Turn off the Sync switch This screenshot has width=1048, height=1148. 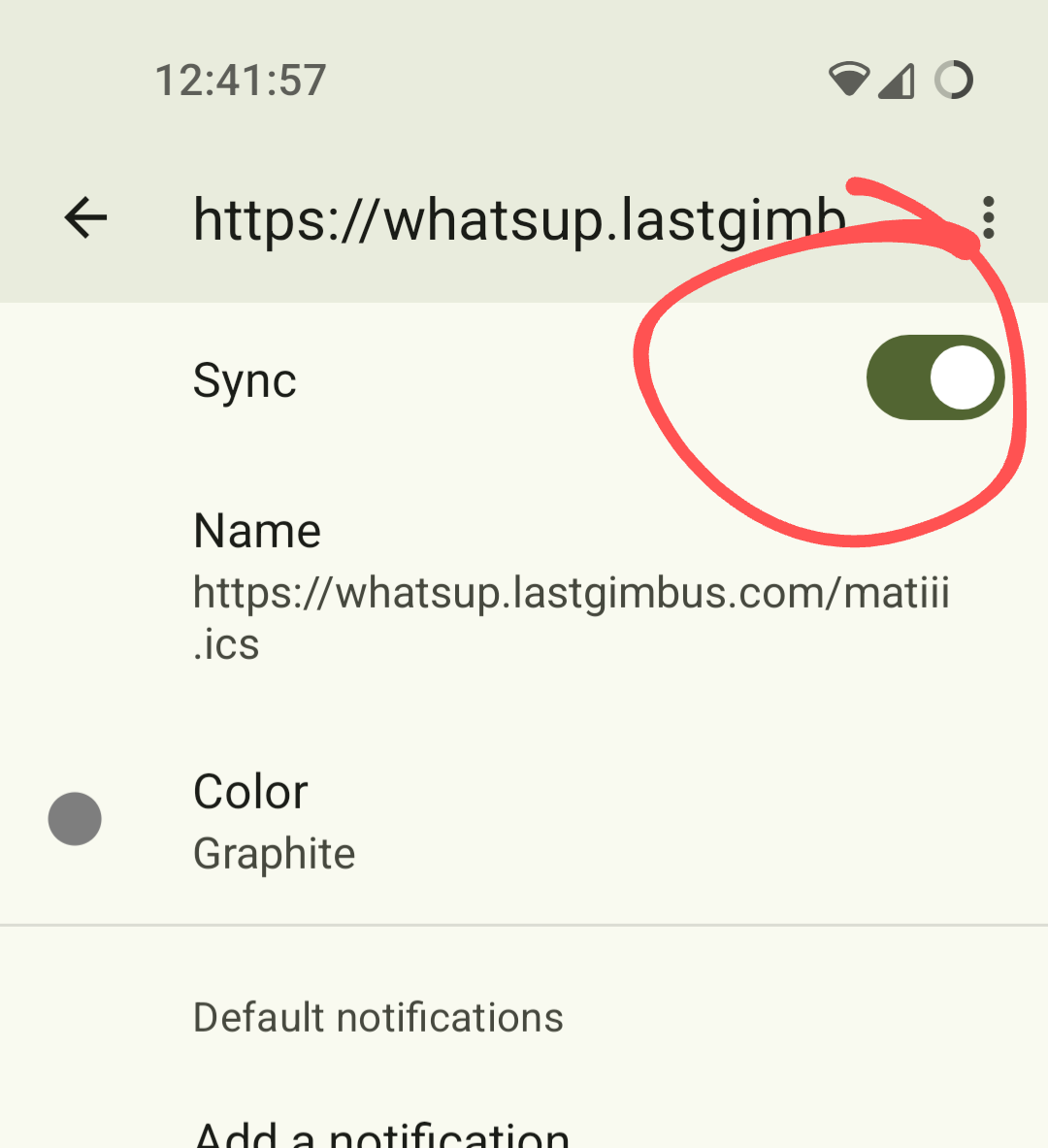933,377
